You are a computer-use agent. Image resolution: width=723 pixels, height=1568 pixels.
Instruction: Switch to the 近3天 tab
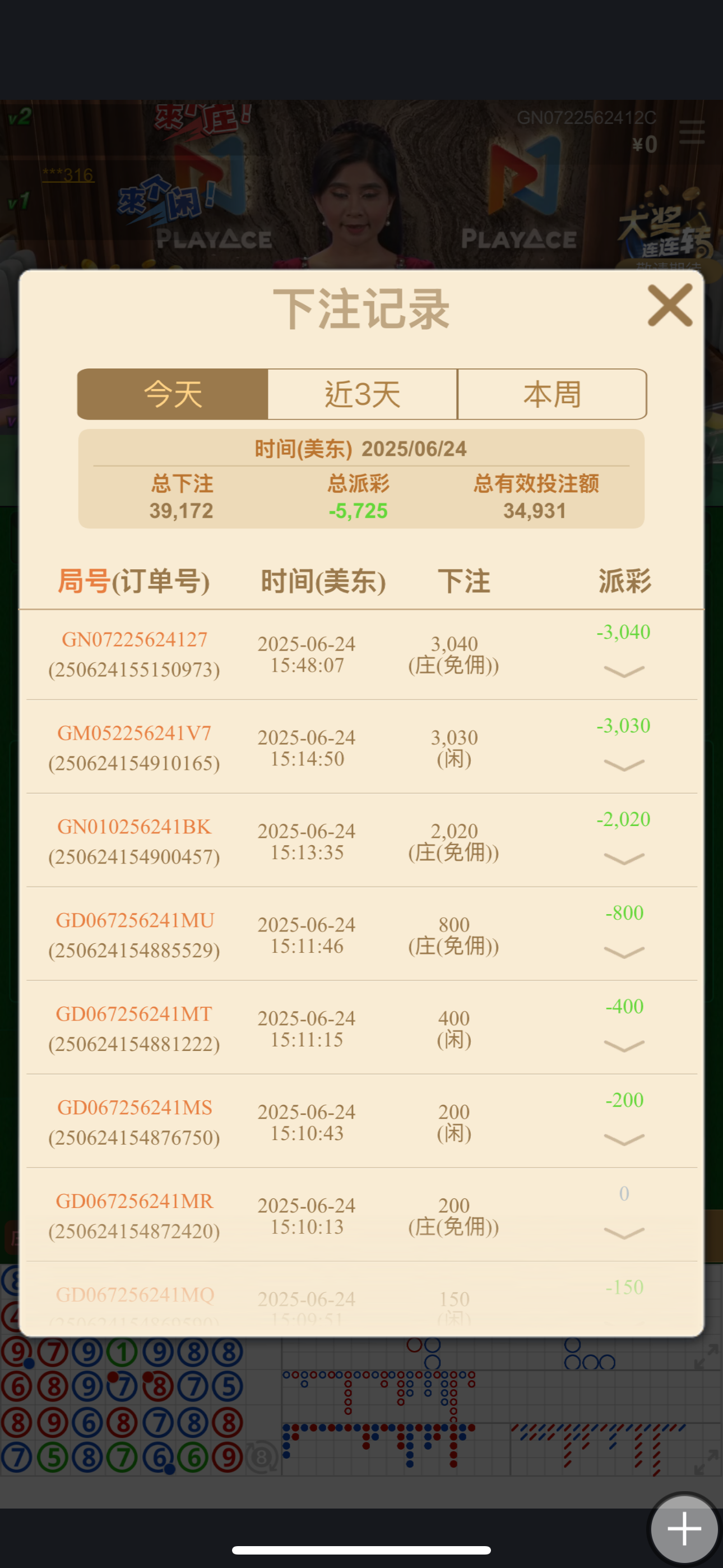(362, 394)
